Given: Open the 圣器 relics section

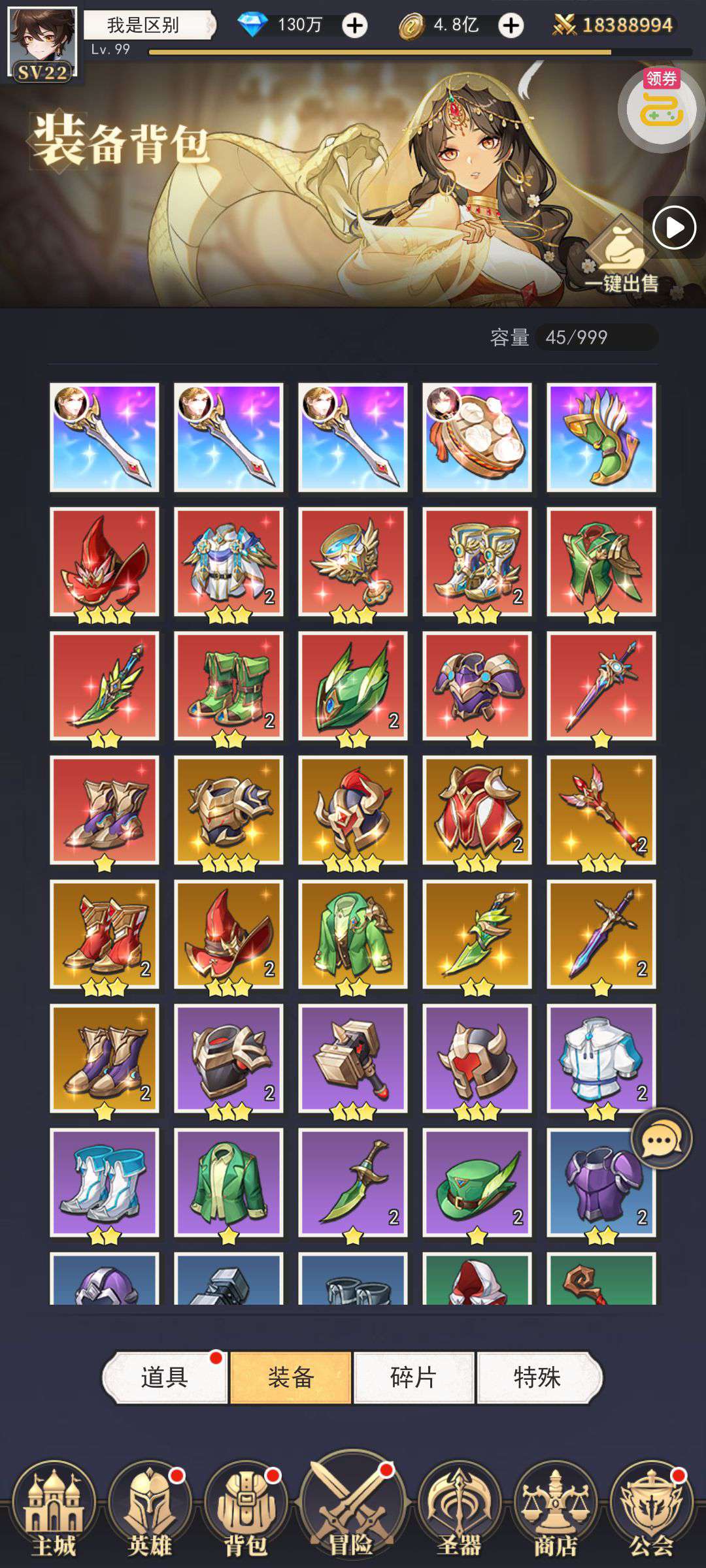Looking at the screenshot, I should pos(459,1510).
